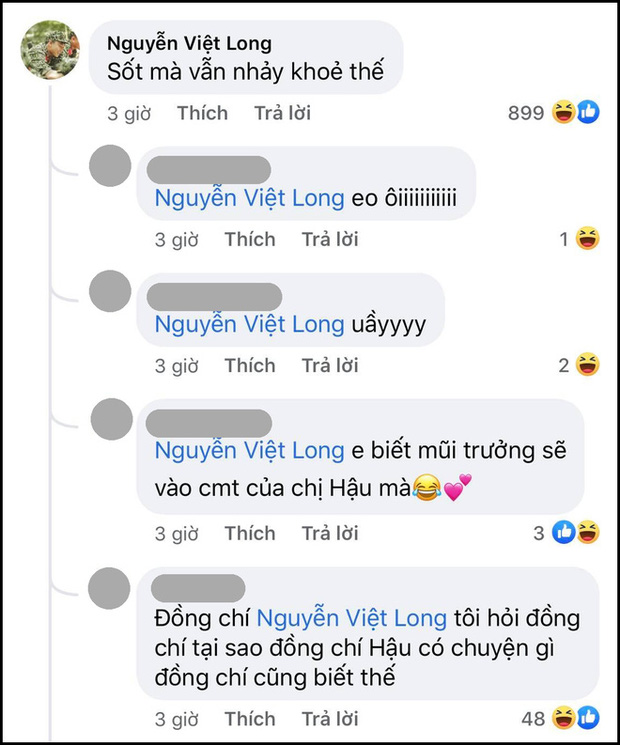This screenshot has width=620, height=745.
Task: Like the comment "Sốt mà vẫn nhảy khoẻ thế"
Action: [x=202, y=113]
